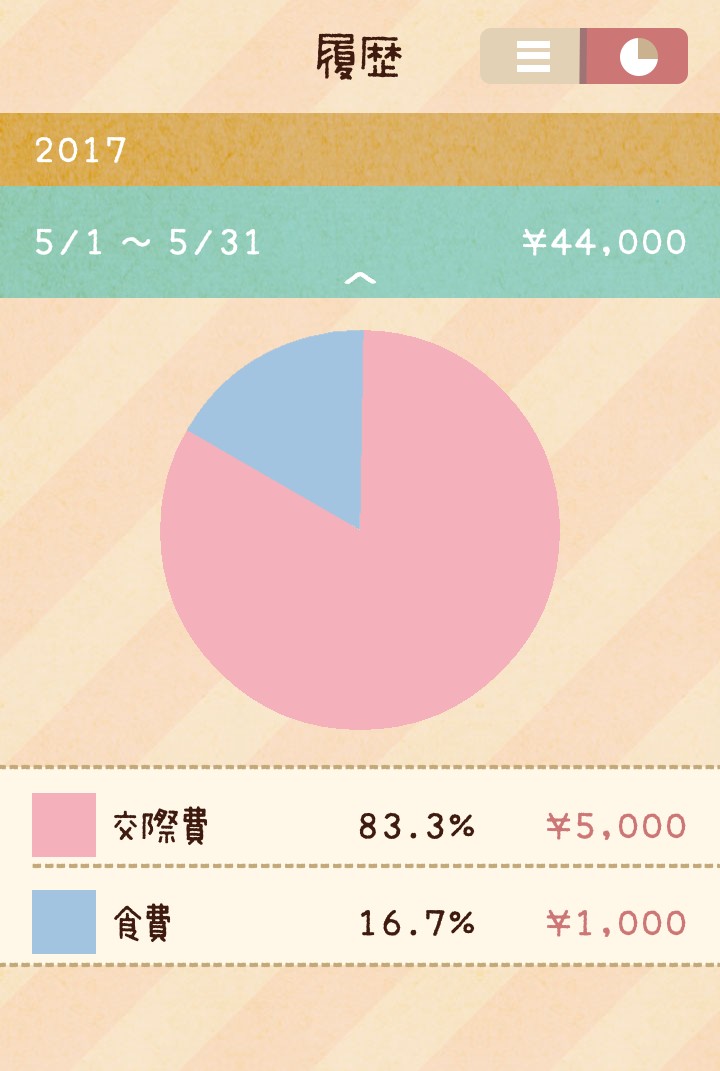Viewport: 720px width, 1071px height.
Task: Open the 2017 year header
Action: click(x=360, y=150)
